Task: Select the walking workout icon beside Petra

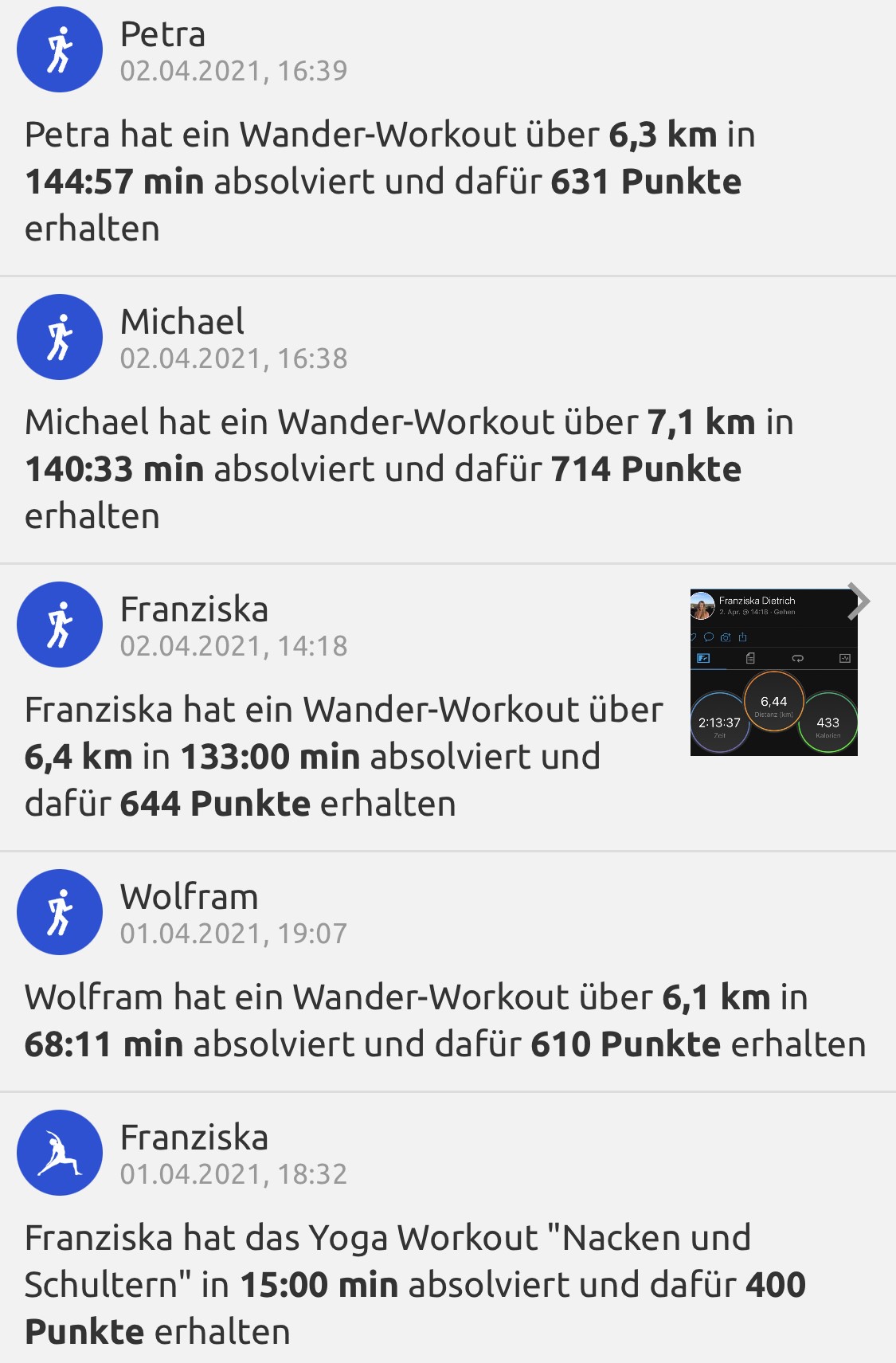Action: tap(60, 49)
